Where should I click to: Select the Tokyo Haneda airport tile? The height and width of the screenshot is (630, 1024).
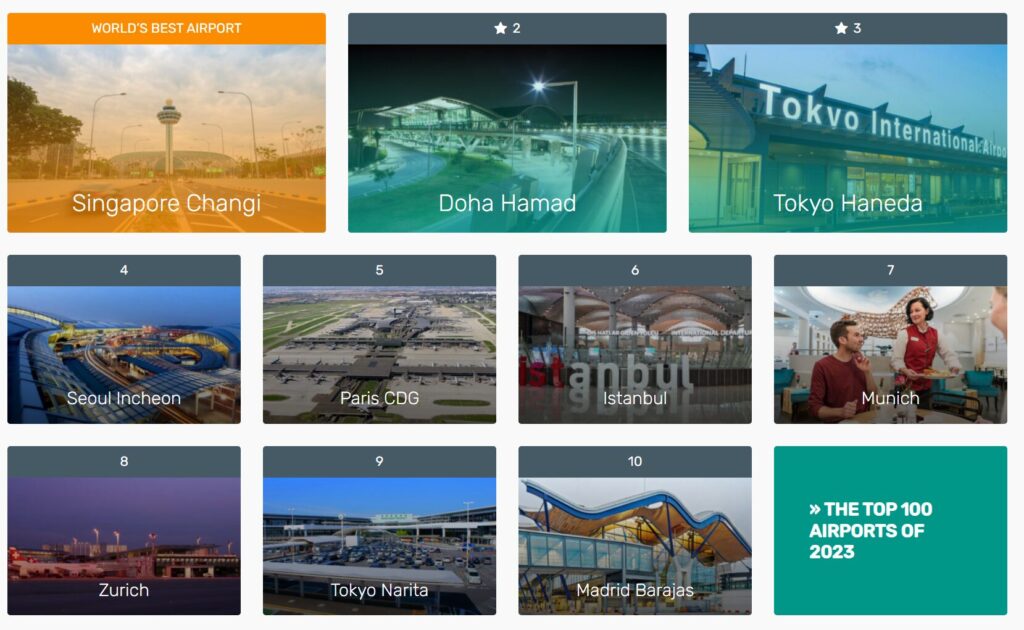(847, 135)
